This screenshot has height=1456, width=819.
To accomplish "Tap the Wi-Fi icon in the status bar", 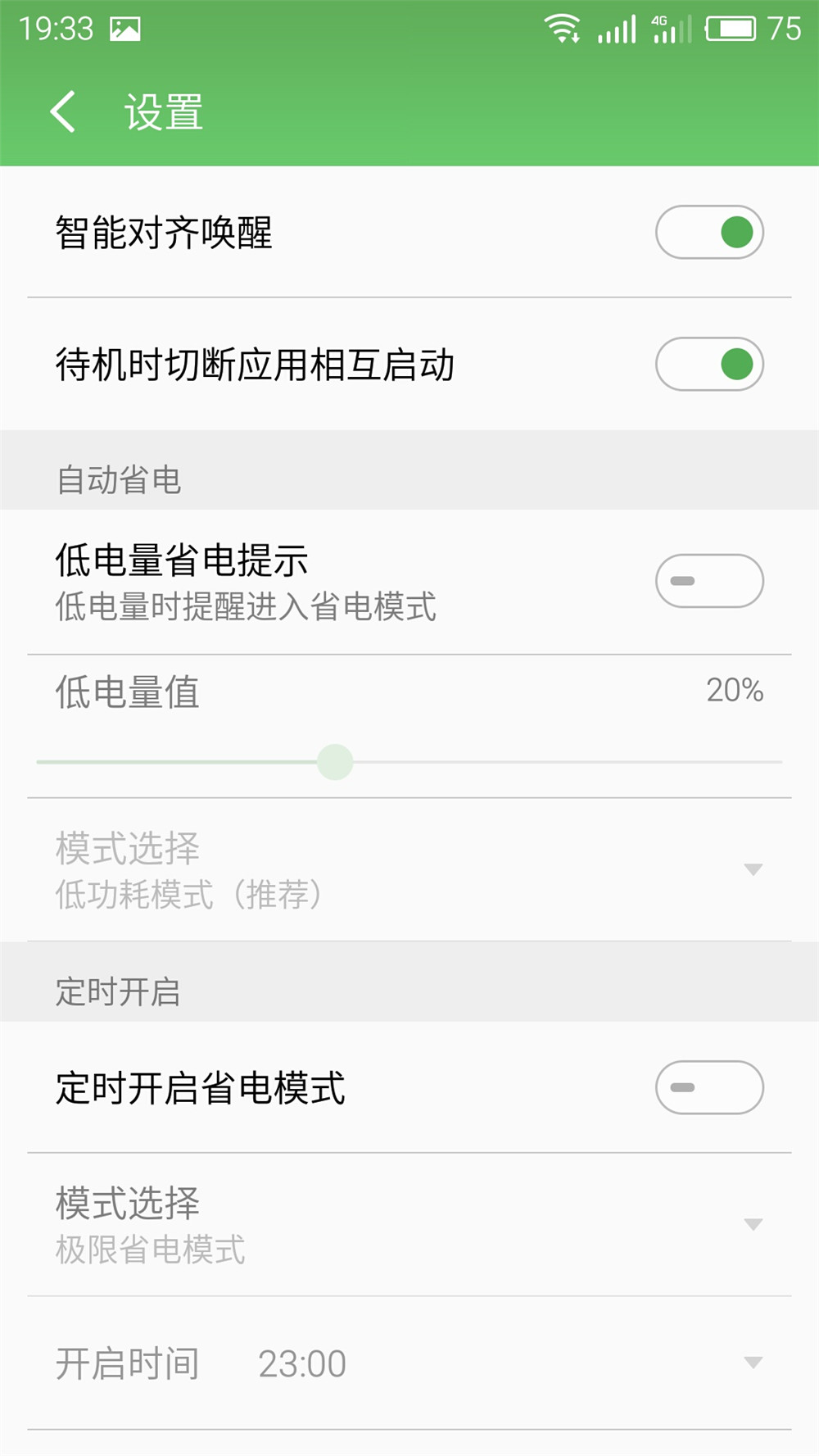I will (562, 27).
